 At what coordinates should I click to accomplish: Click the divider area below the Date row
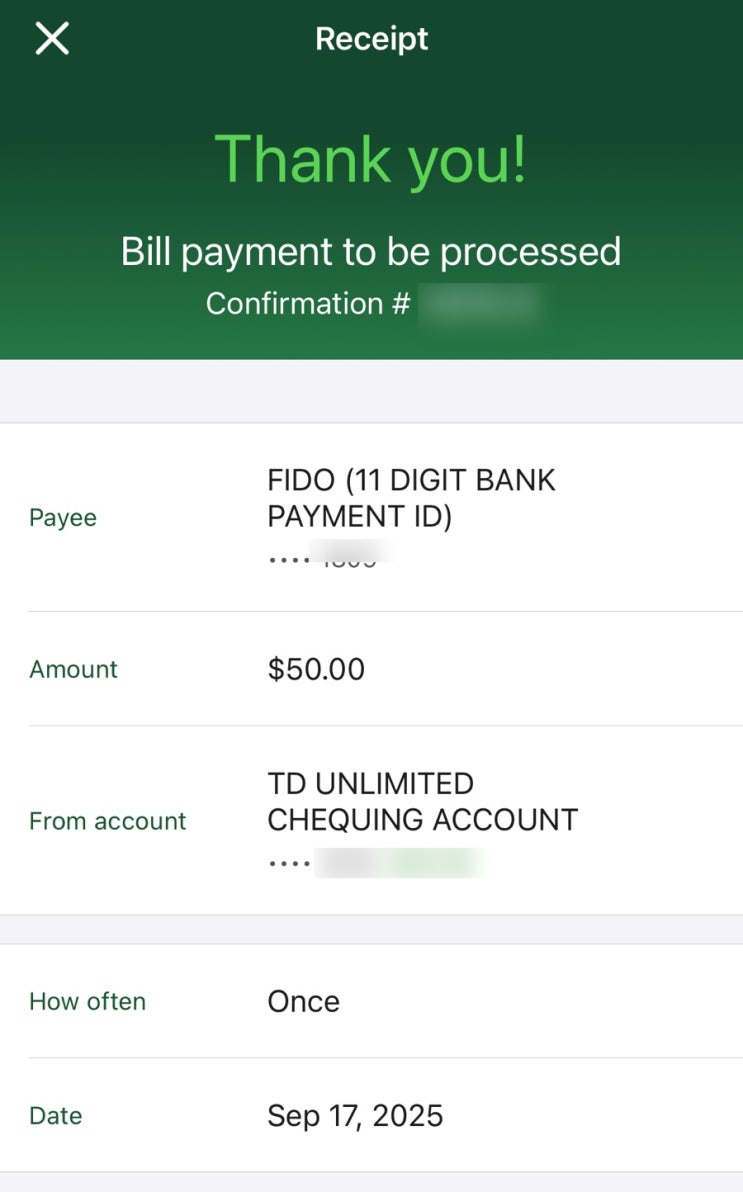371,1175
